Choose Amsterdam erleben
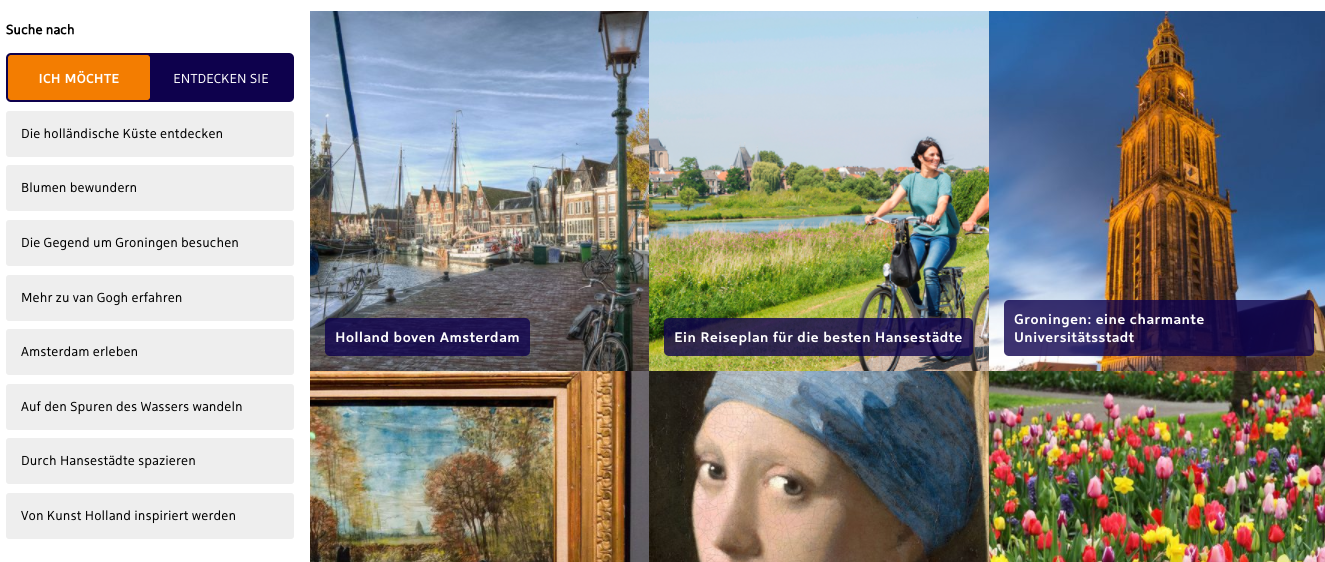The image size is (1325, 562). (150, 352)
